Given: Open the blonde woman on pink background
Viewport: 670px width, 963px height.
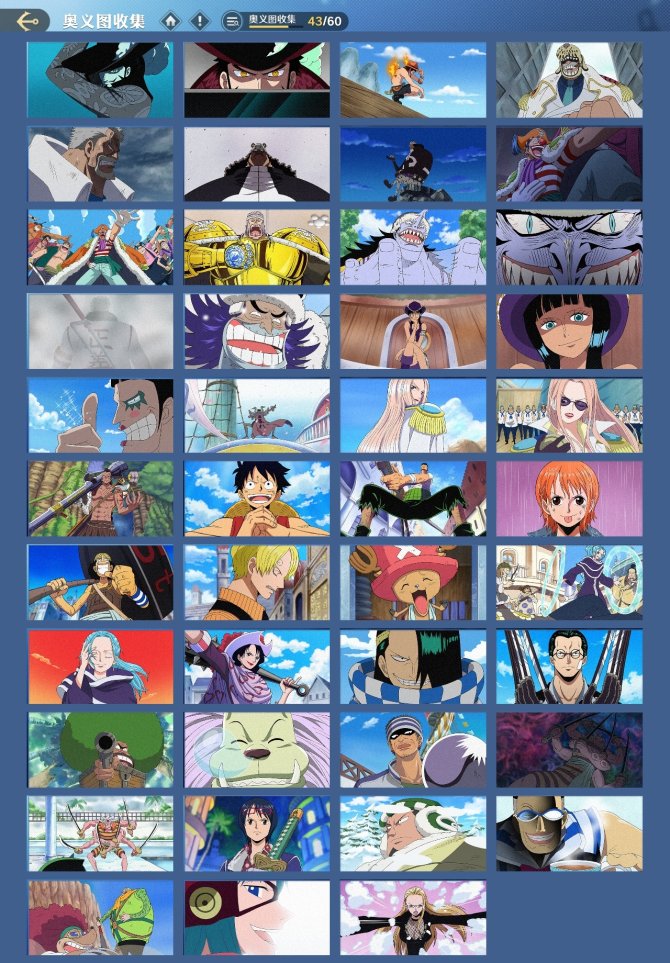Looking at the screenshot, I should (x=413, y=917).
